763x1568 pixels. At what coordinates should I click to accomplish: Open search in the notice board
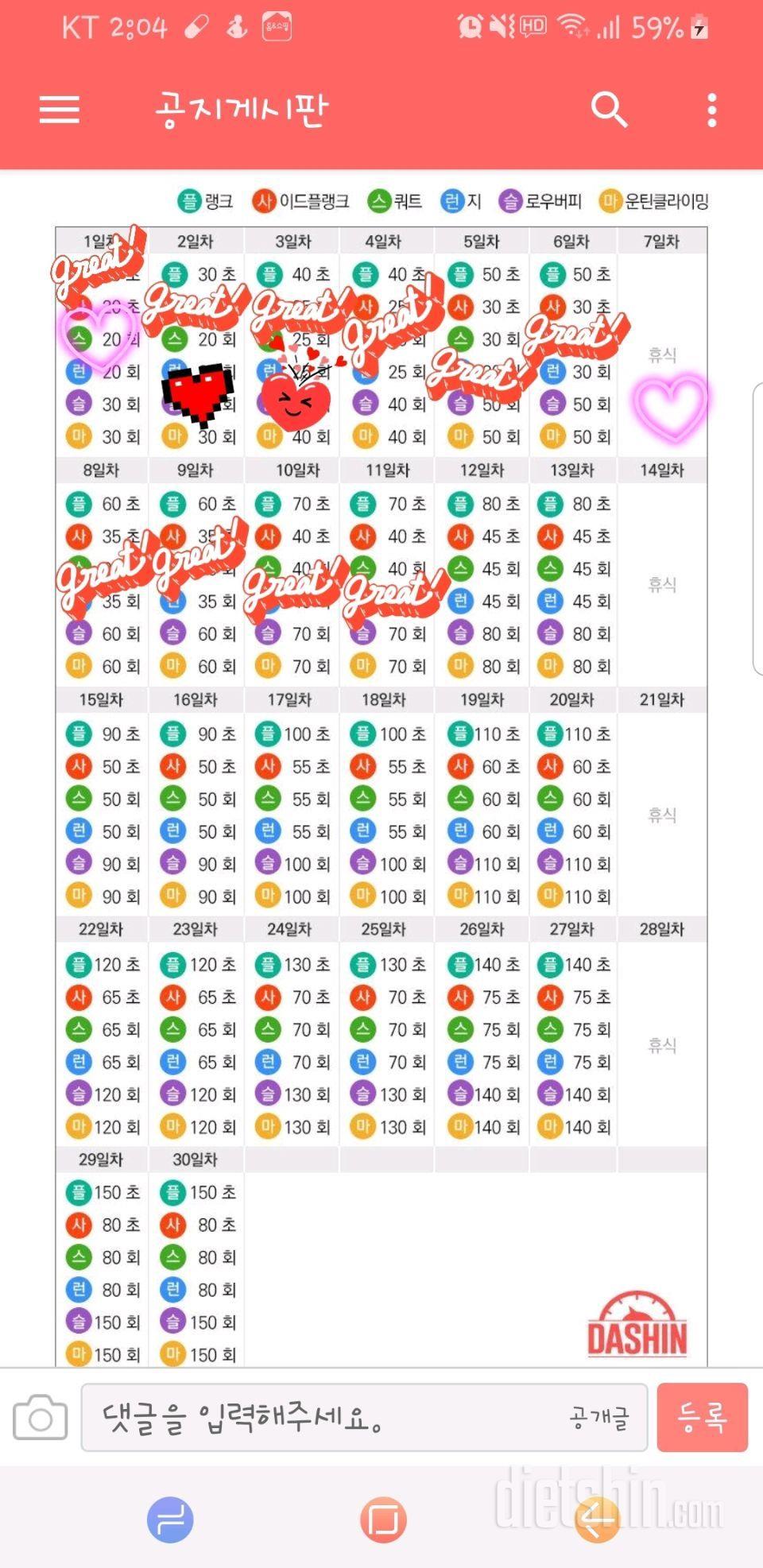(609, 110)
